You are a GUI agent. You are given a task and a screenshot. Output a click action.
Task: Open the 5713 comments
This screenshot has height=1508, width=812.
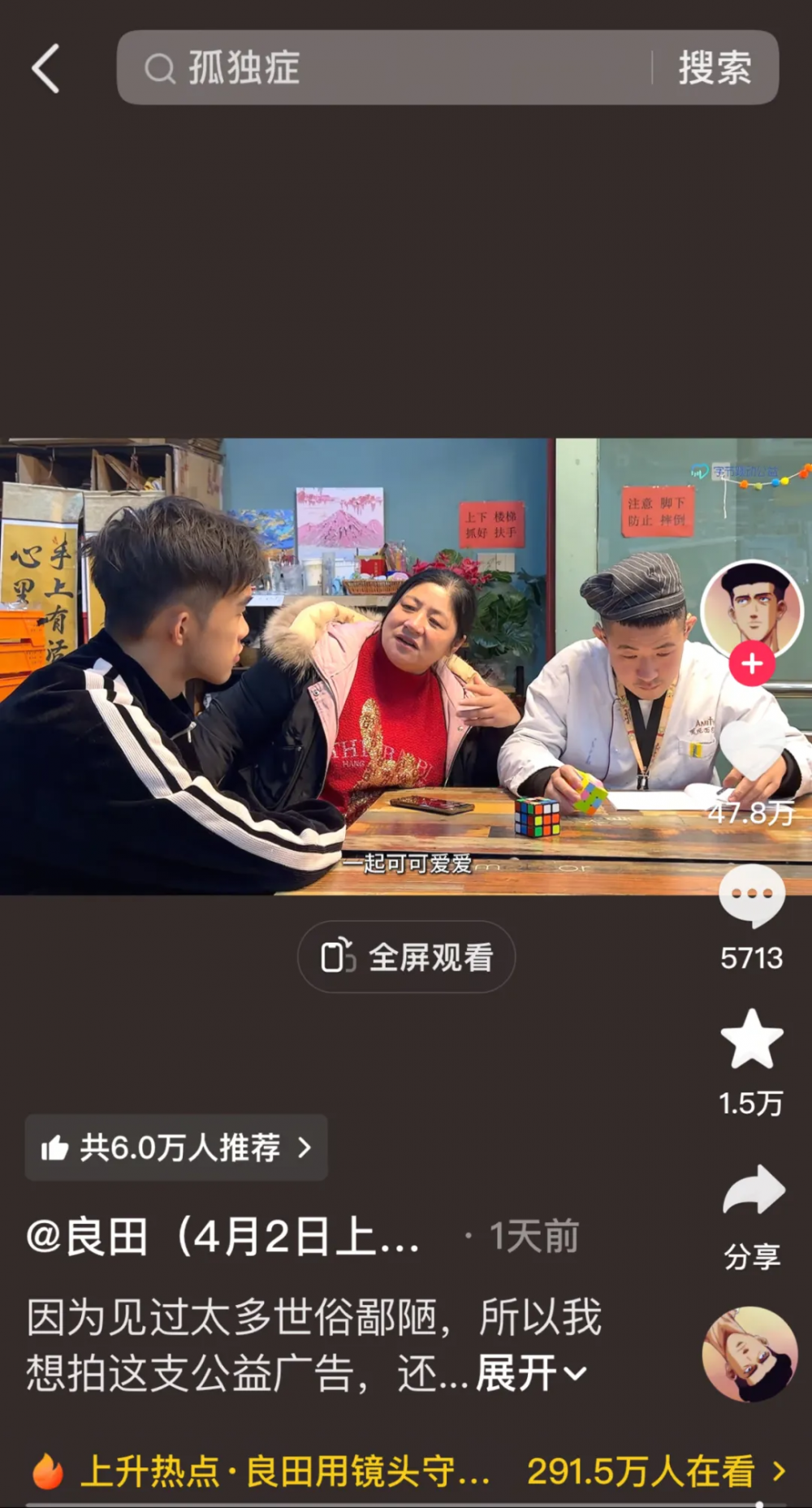[752, 897]
